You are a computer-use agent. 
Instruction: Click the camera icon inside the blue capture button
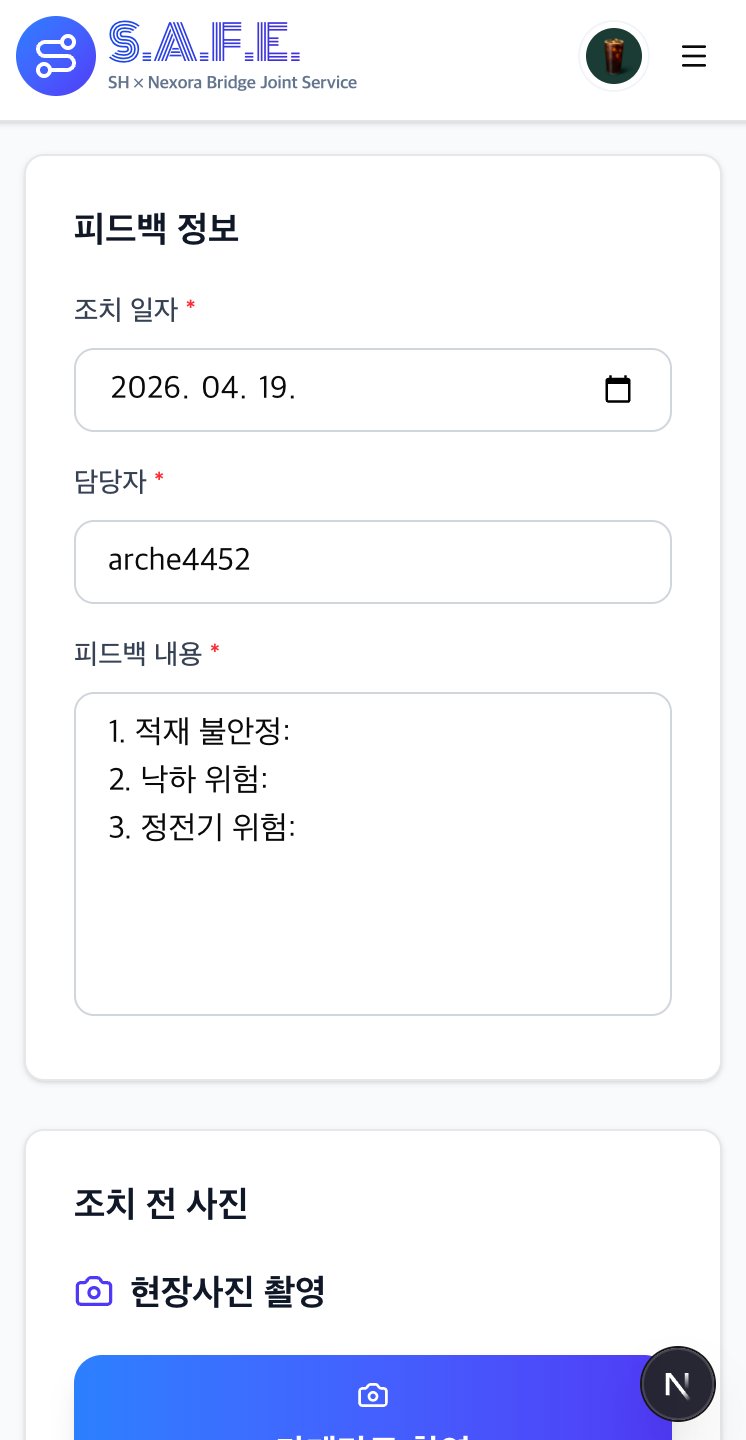pyautogui.click(x=372, y=1395)
